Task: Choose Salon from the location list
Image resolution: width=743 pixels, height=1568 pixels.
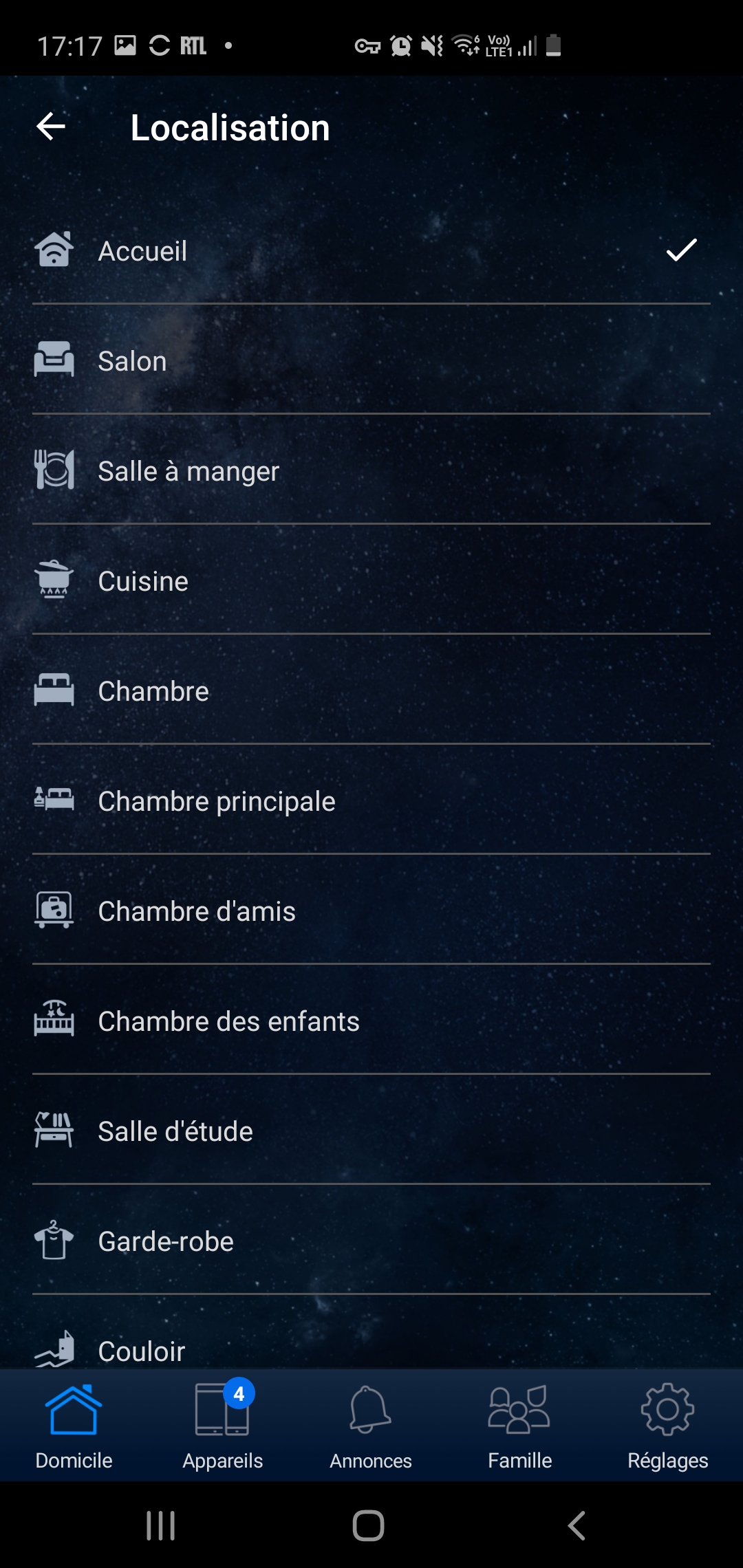Action: (371, 360)
